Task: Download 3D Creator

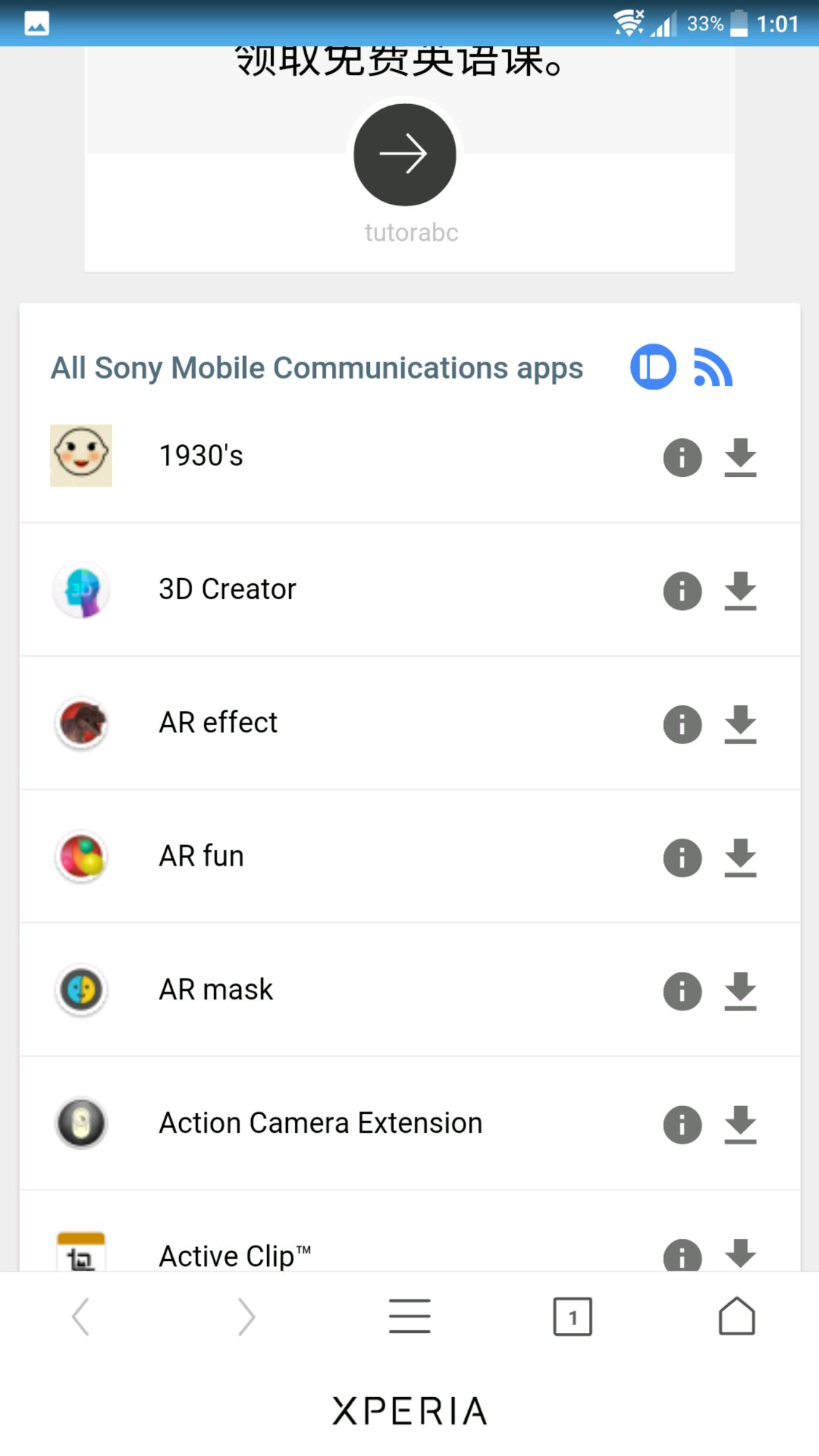Action: pos(740,591)
